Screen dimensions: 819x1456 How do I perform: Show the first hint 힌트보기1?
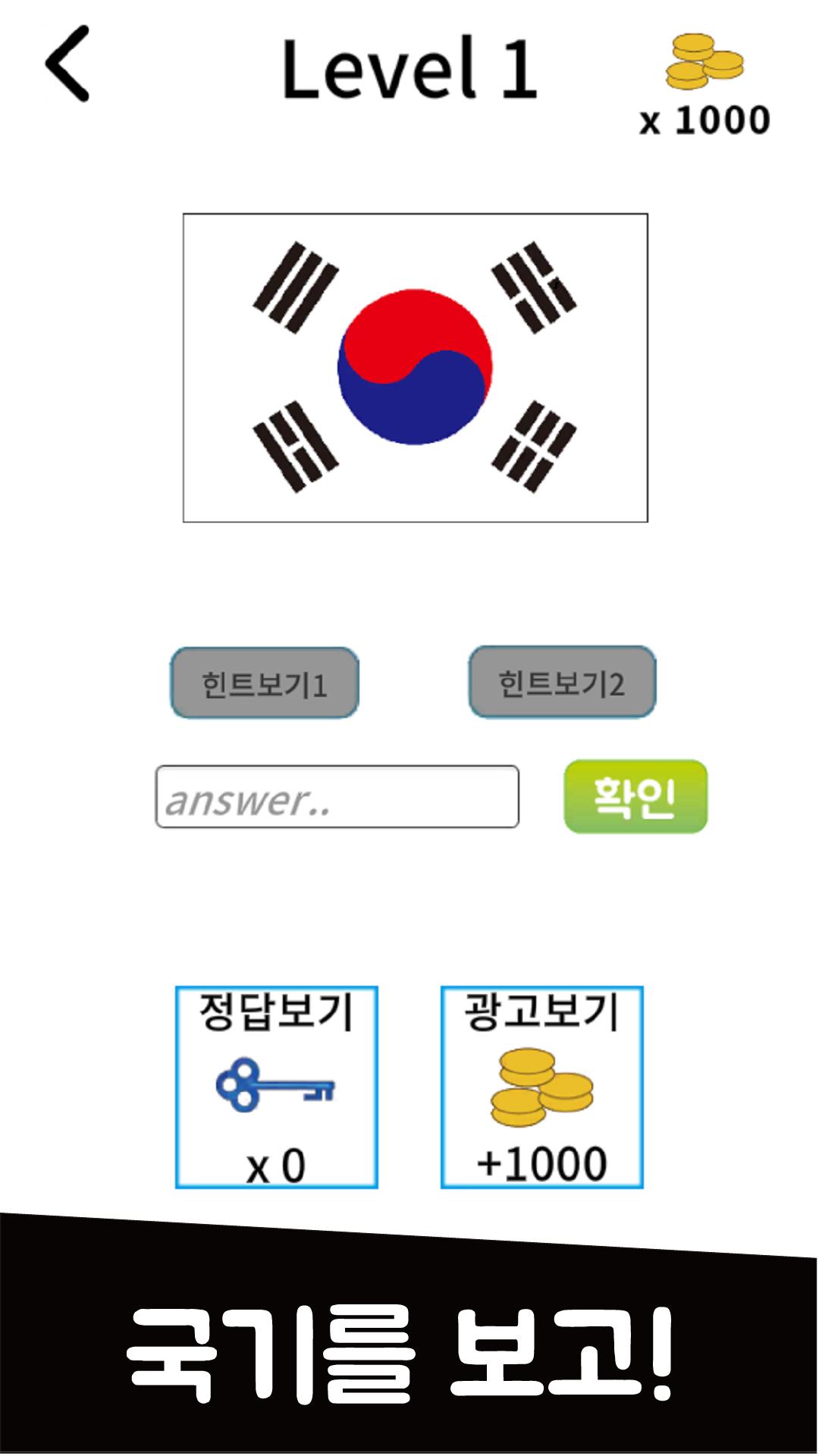click(x=264, y=682)
